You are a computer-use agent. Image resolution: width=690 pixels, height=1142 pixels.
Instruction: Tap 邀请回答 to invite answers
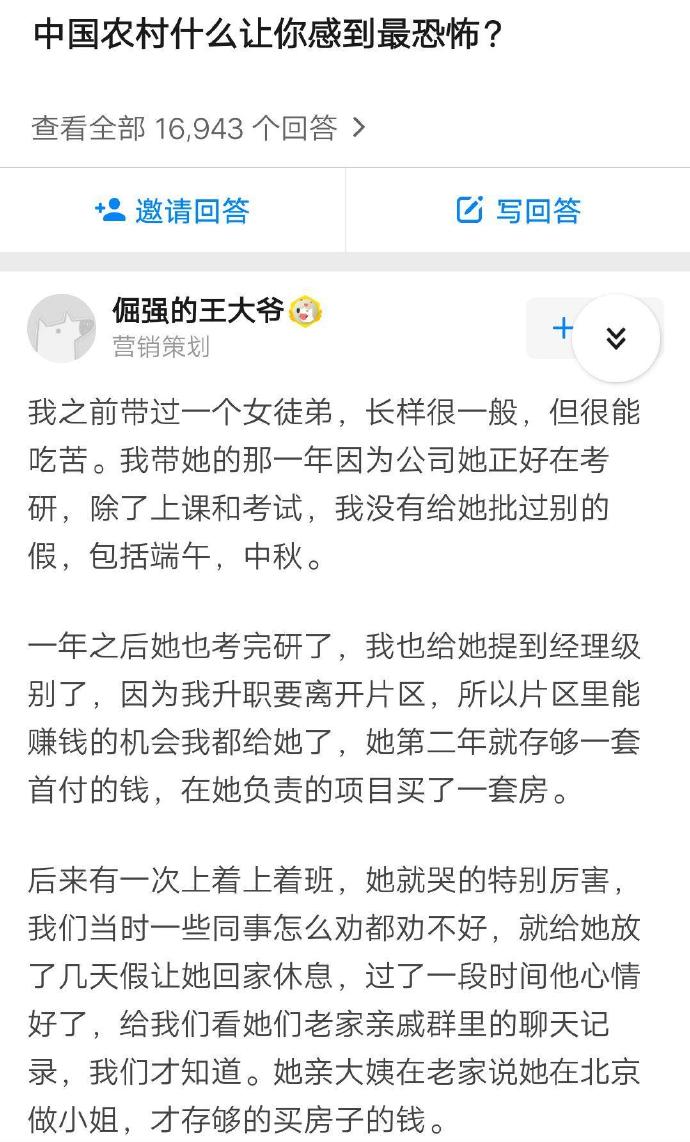(x=172, y=211)
